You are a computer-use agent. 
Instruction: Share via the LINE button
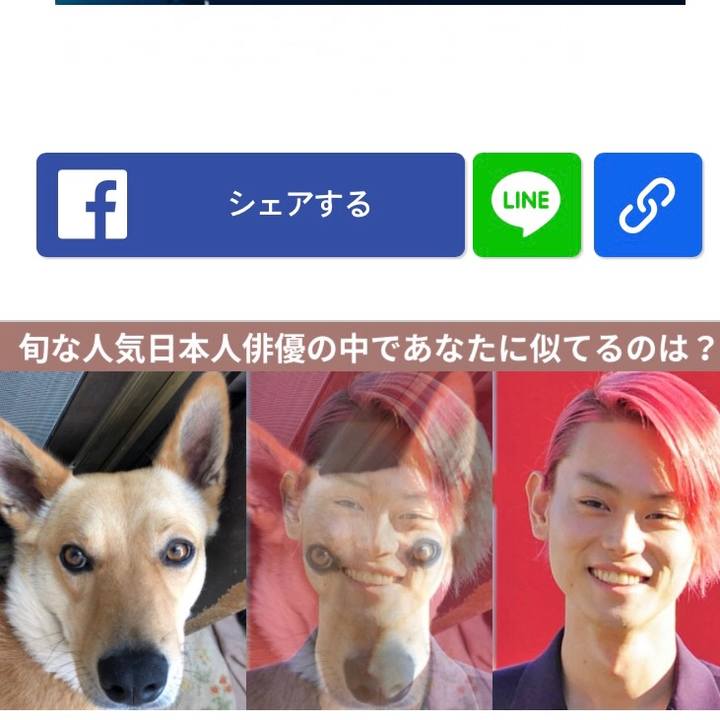click(x=526, y=205)
